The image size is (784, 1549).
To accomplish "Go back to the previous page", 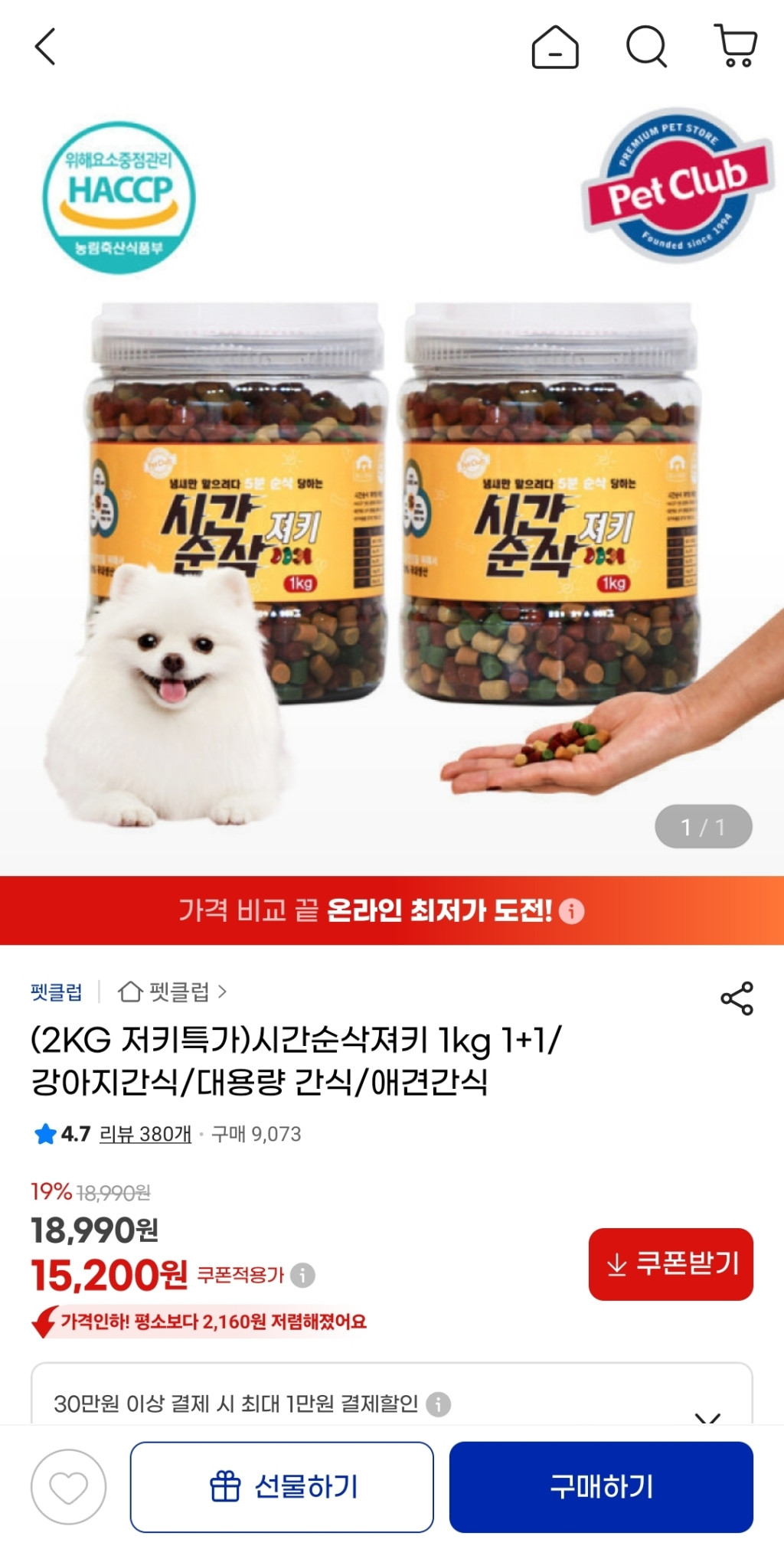I will click(x=46, y=47).
